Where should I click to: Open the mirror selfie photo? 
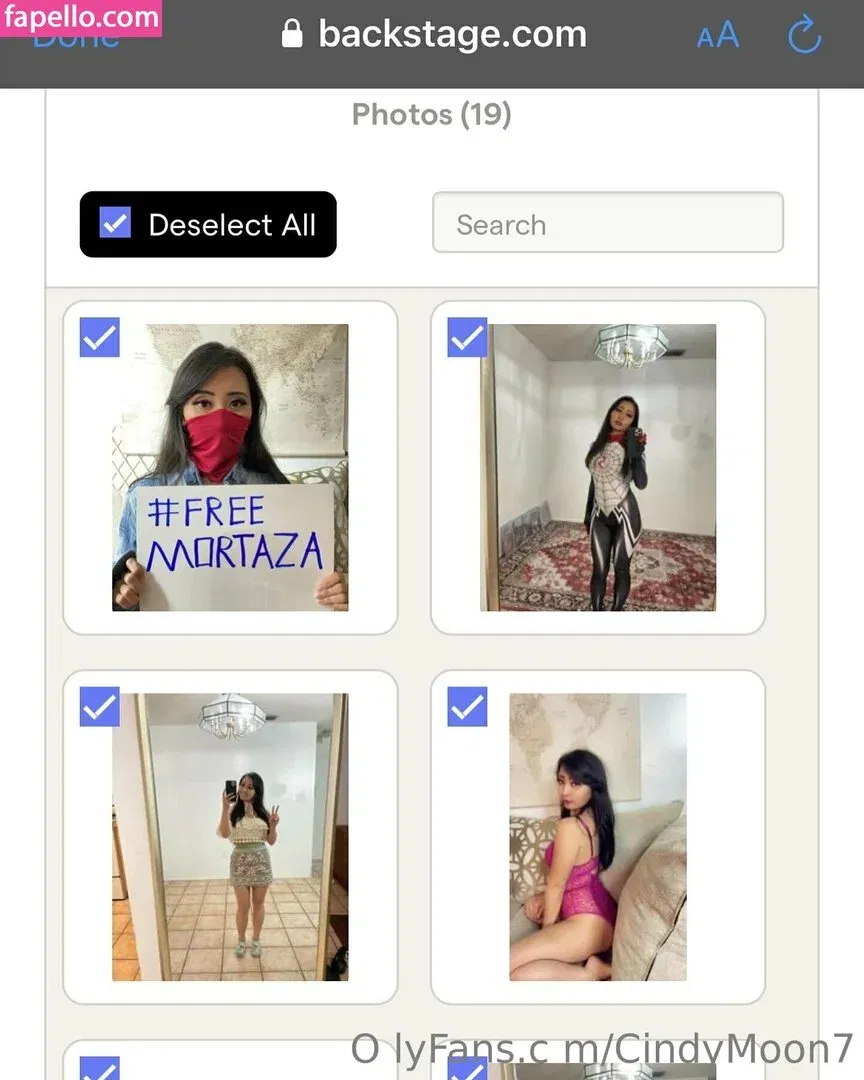230,837
